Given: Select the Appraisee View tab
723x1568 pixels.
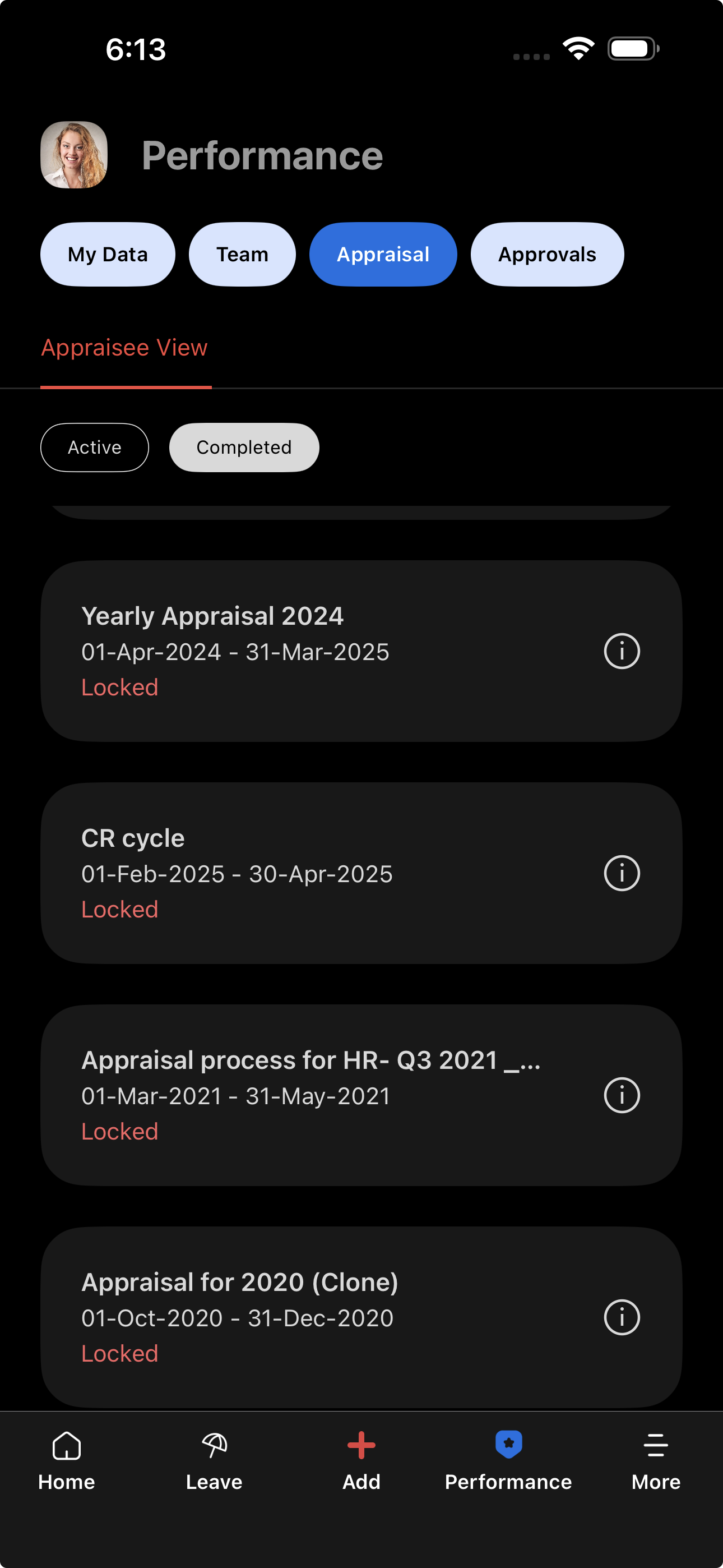Looking at the screenshot, I should pyautogui.click(x=125, y=348).
